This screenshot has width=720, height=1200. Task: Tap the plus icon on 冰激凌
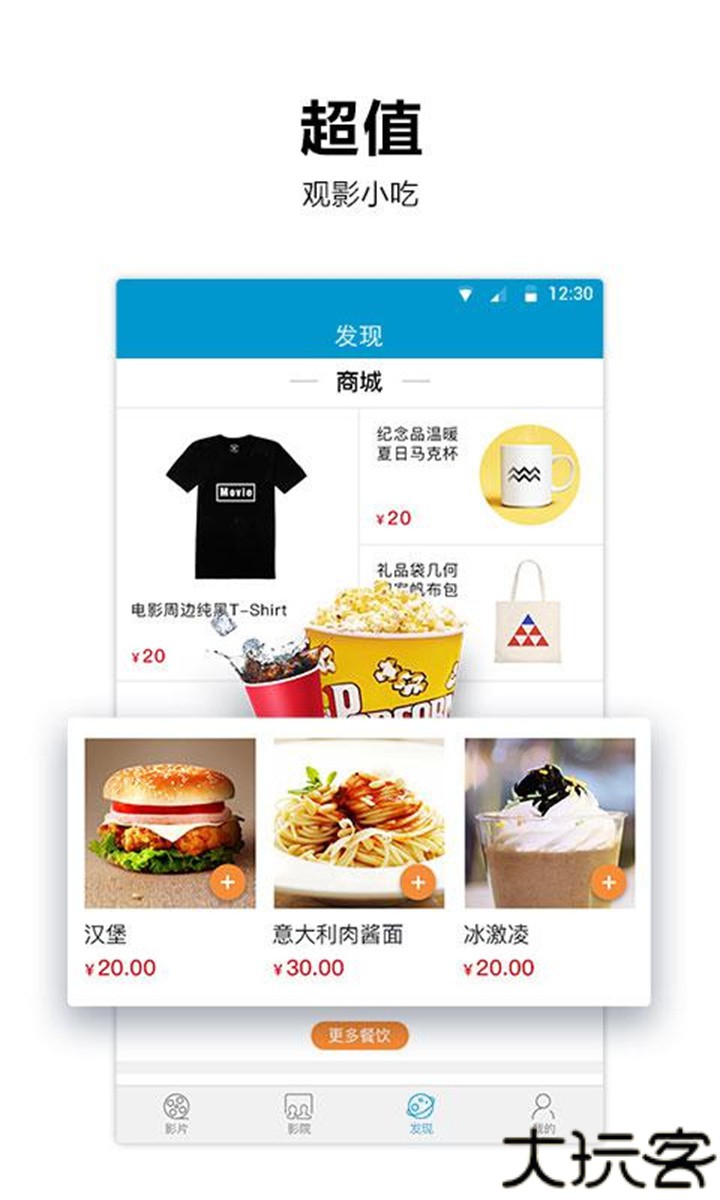607,883
